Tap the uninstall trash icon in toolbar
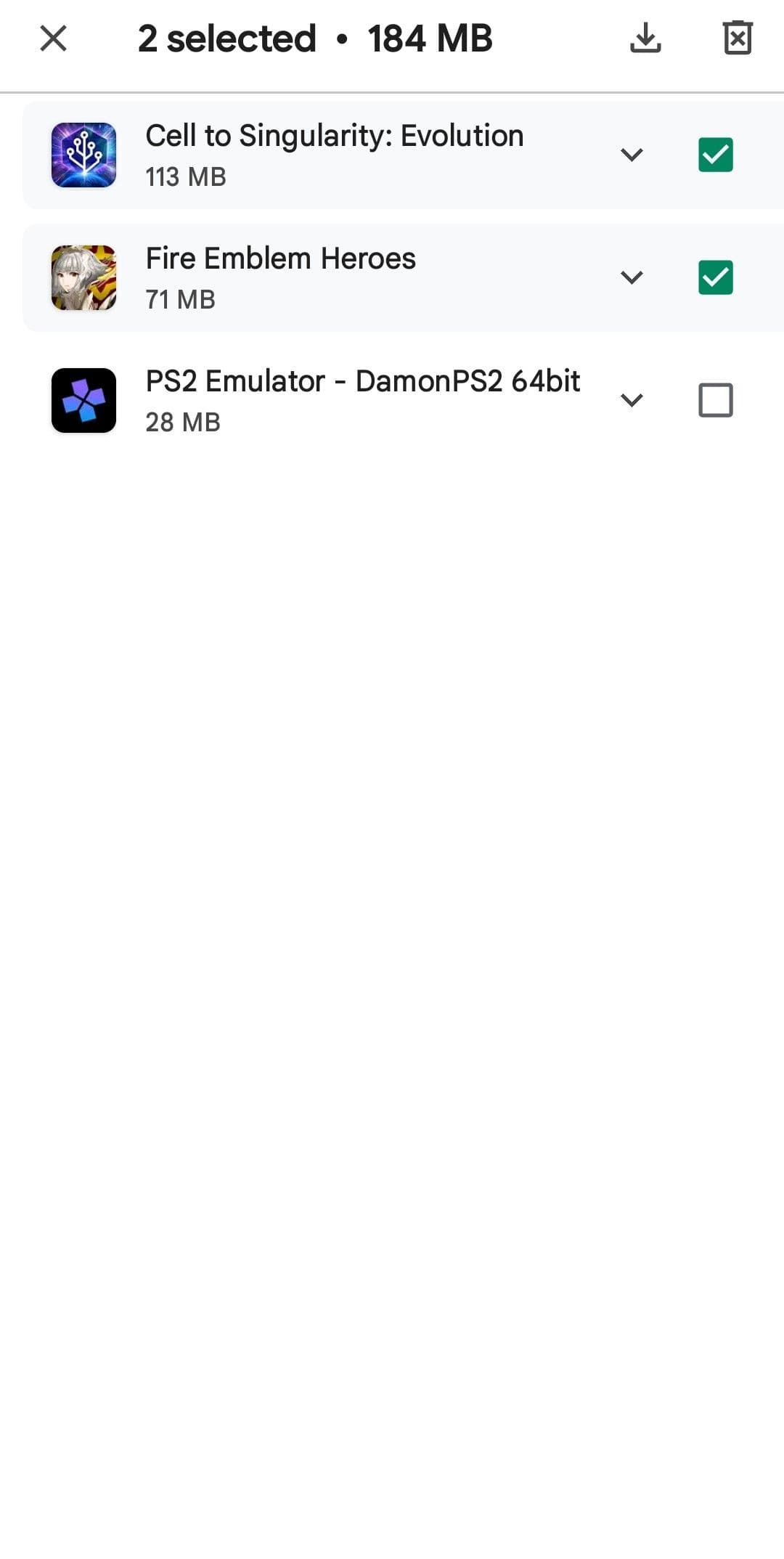This screenshot has width=784, height=1559. [737, 38]
